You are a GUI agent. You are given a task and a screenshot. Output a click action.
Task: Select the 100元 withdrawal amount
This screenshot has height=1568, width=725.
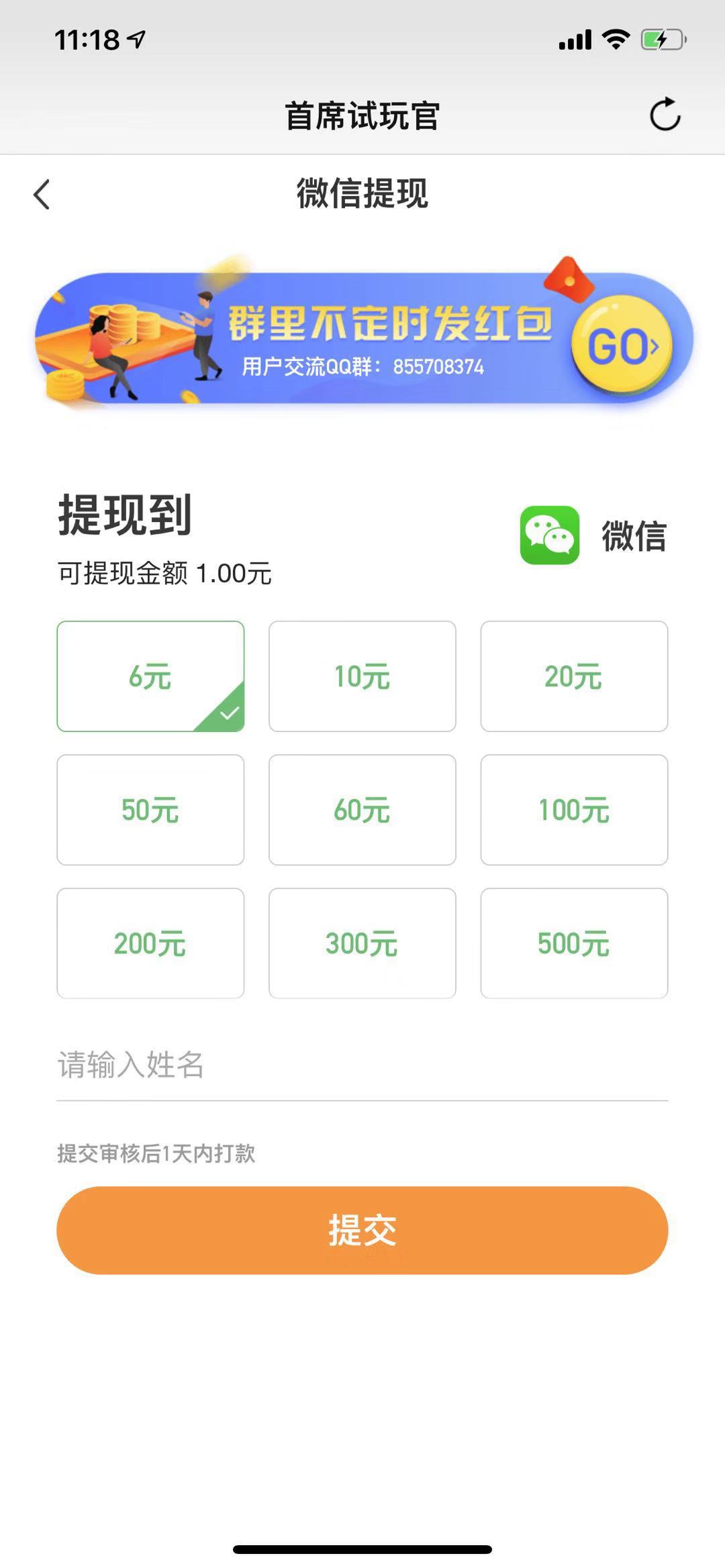click(574, 809)
